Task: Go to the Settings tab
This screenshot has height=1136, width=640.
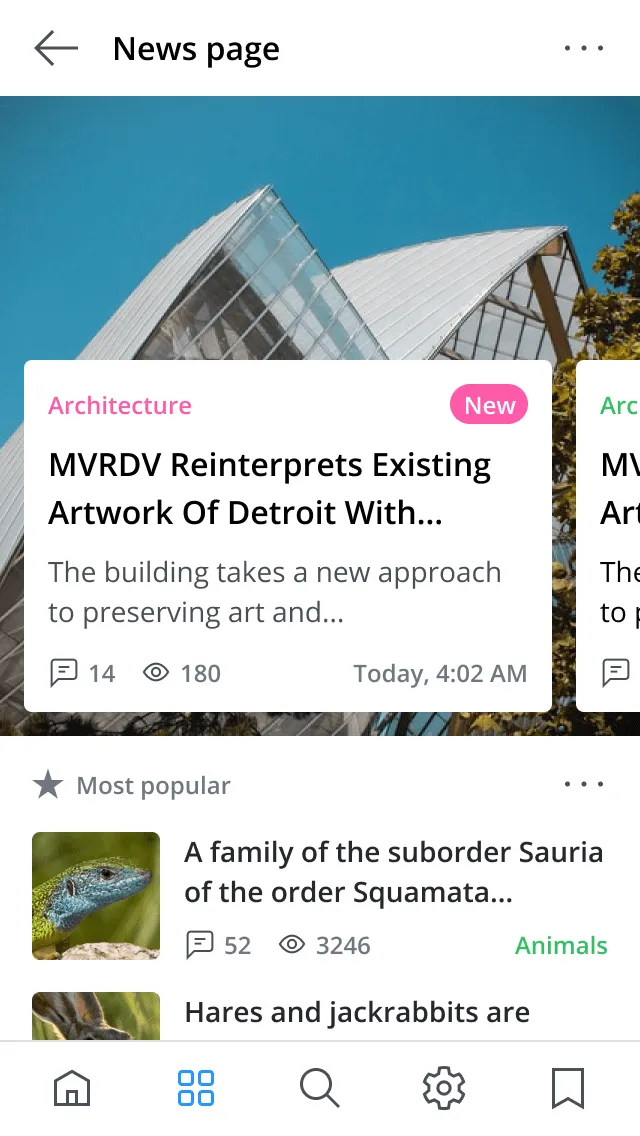Action: pos(444,1088)
